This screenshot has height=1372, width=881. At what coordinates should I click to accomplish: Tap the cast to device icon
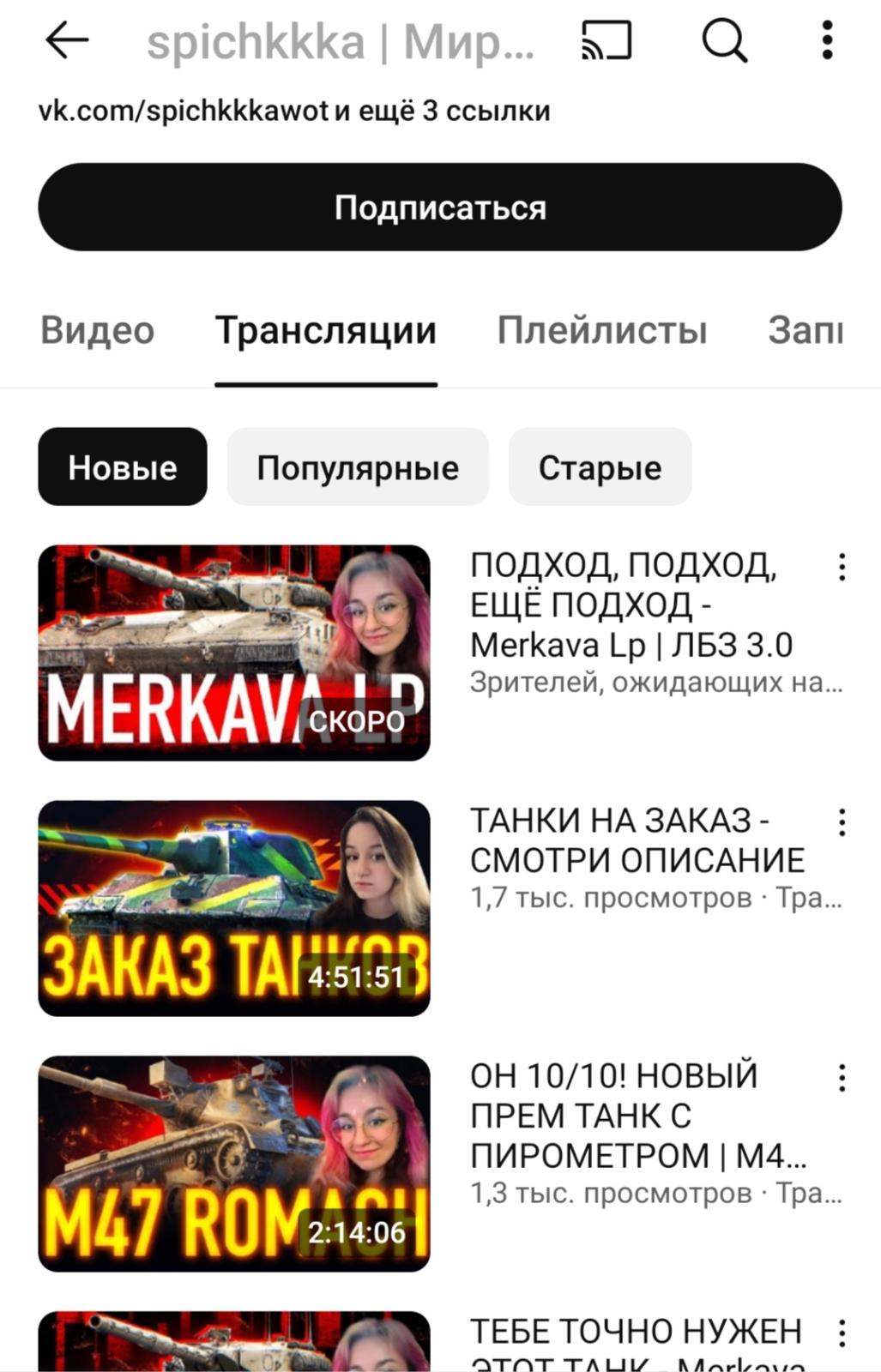coord(606,40)
